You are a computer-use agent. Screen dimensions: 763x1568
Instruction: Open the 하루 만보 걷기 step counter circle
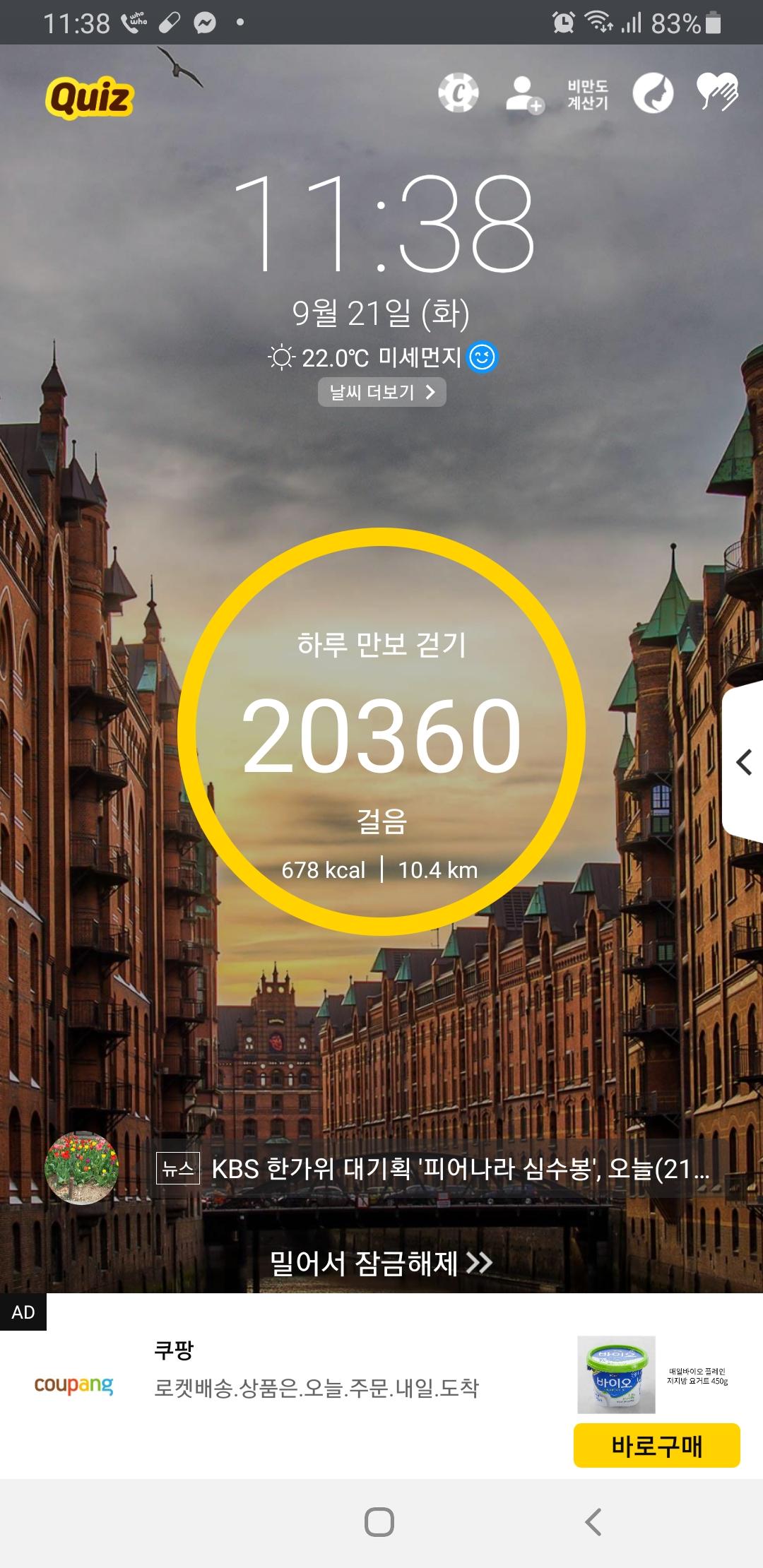[x=381, y=732]
